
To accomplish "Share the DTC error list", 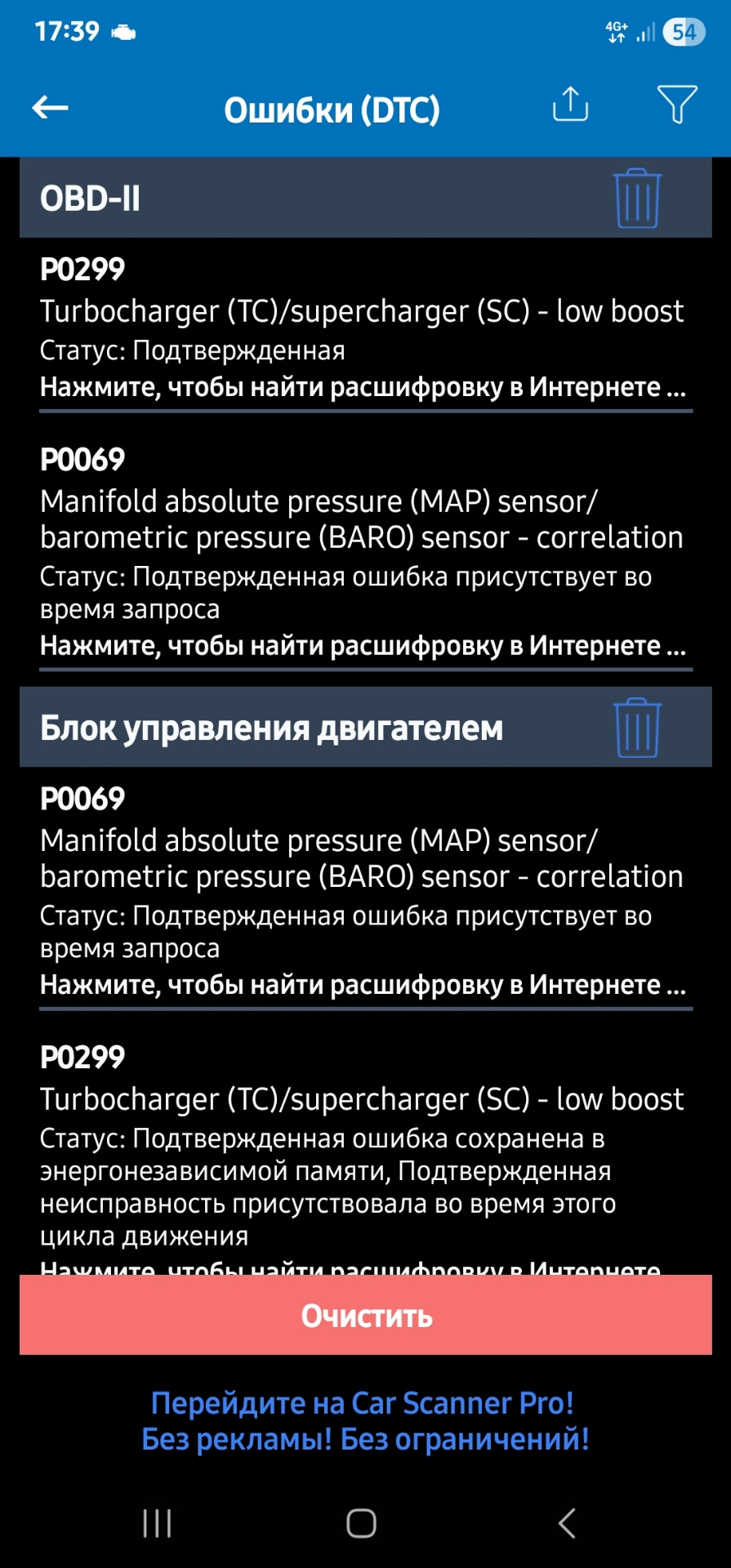I will (x=570, y=105).
